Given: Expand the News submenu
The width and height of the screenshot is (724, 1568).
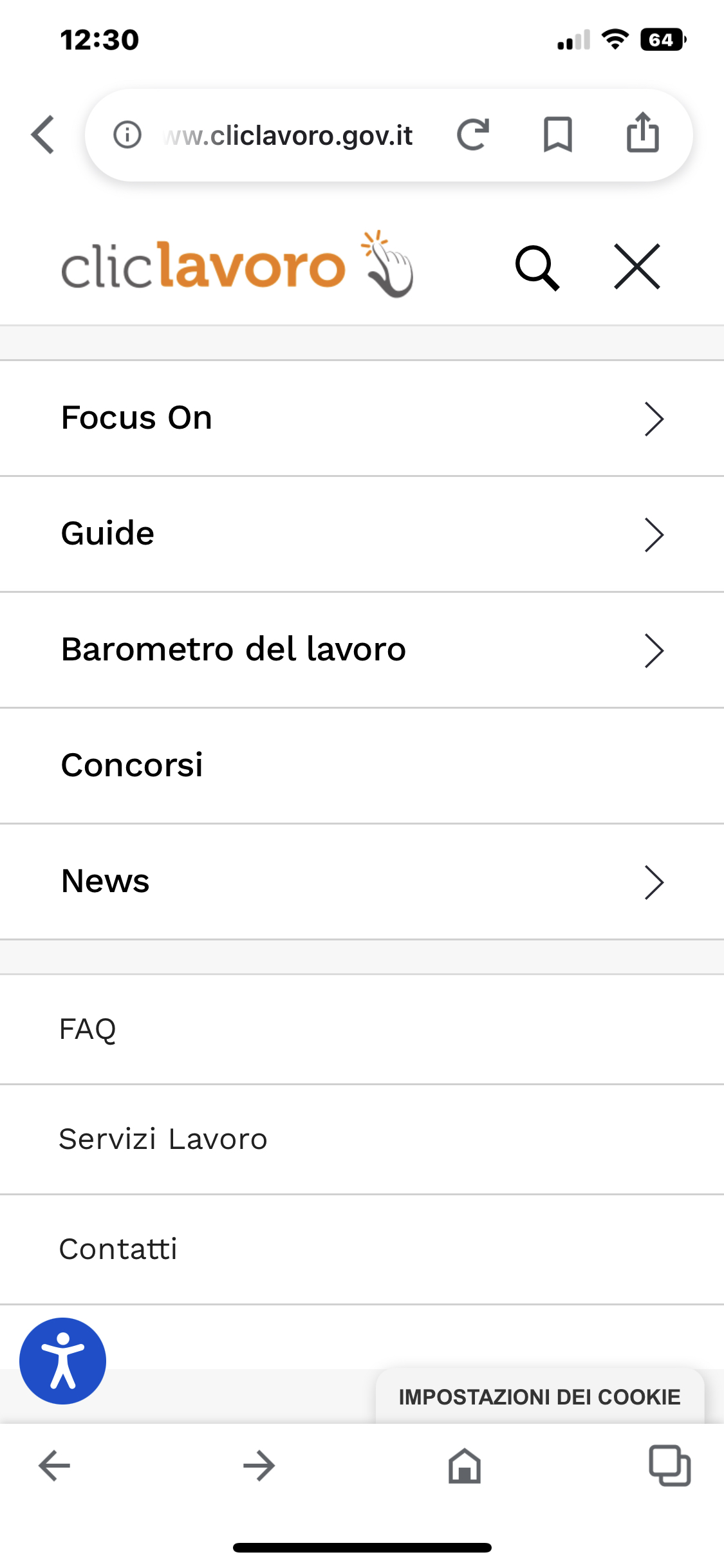Looking at the screenshot, I should tap(360, 881).
